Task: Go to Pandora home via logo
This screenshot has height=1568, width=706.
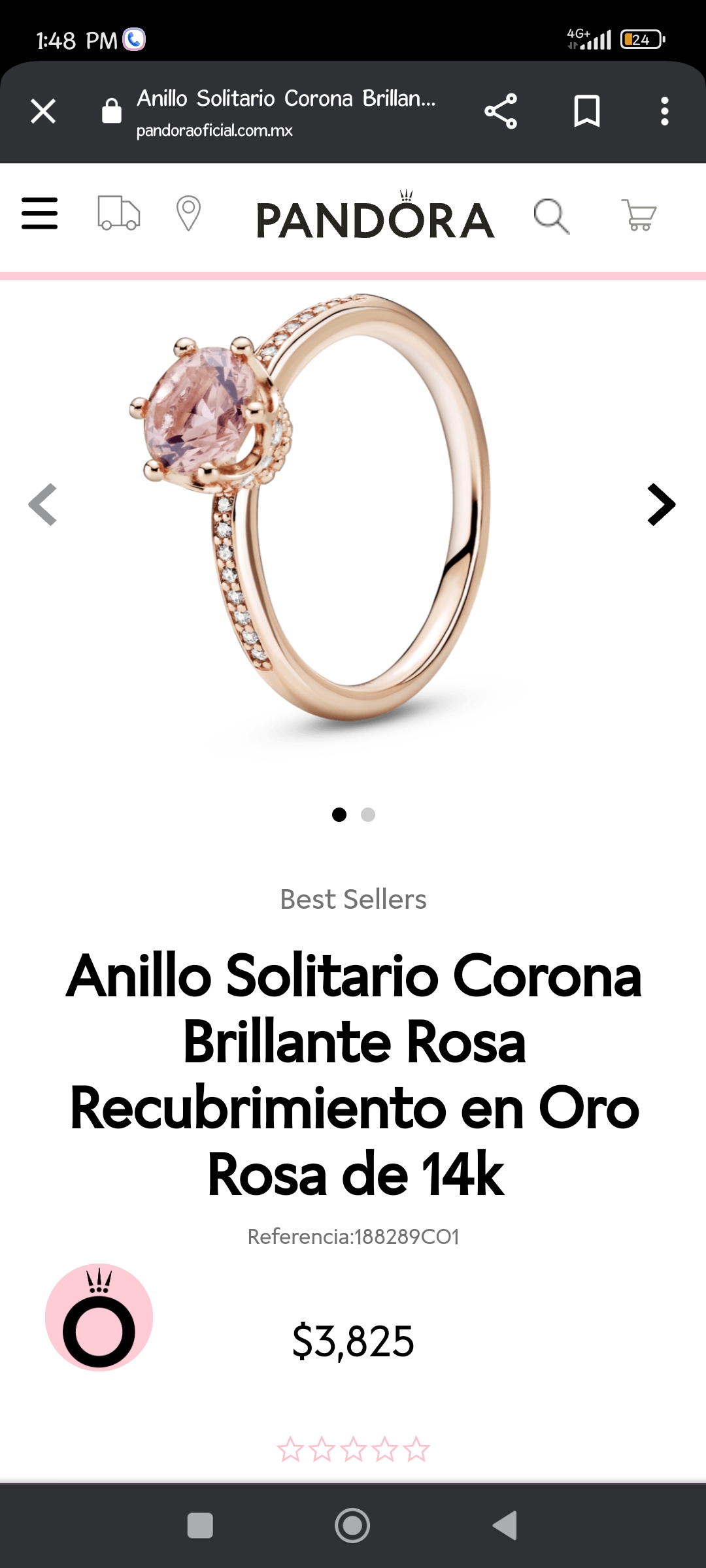Action: (x=375, y=214)
